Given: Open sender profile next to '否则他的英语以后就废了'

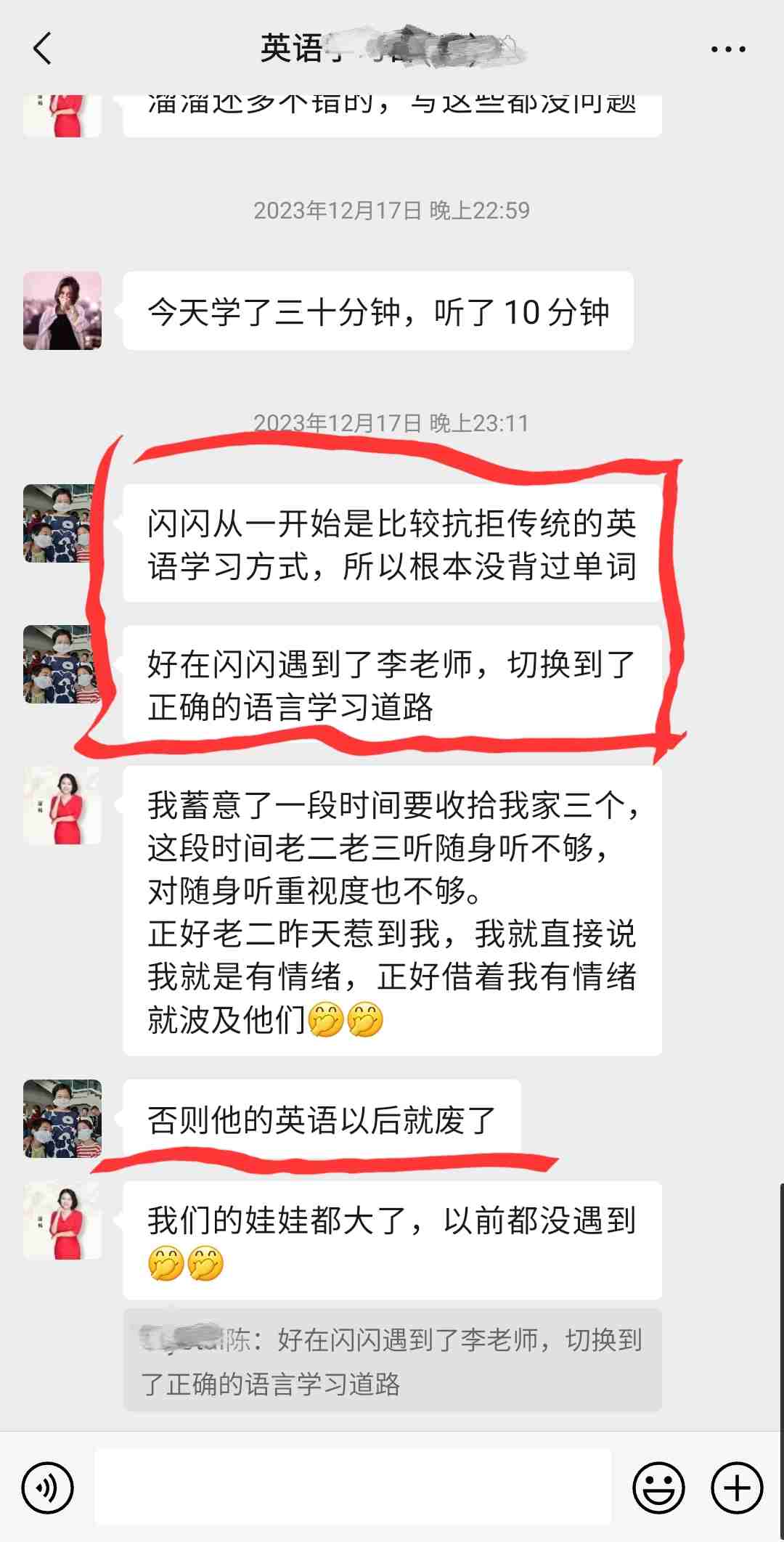Looking at the screenshot, I should click(62, 1118).
